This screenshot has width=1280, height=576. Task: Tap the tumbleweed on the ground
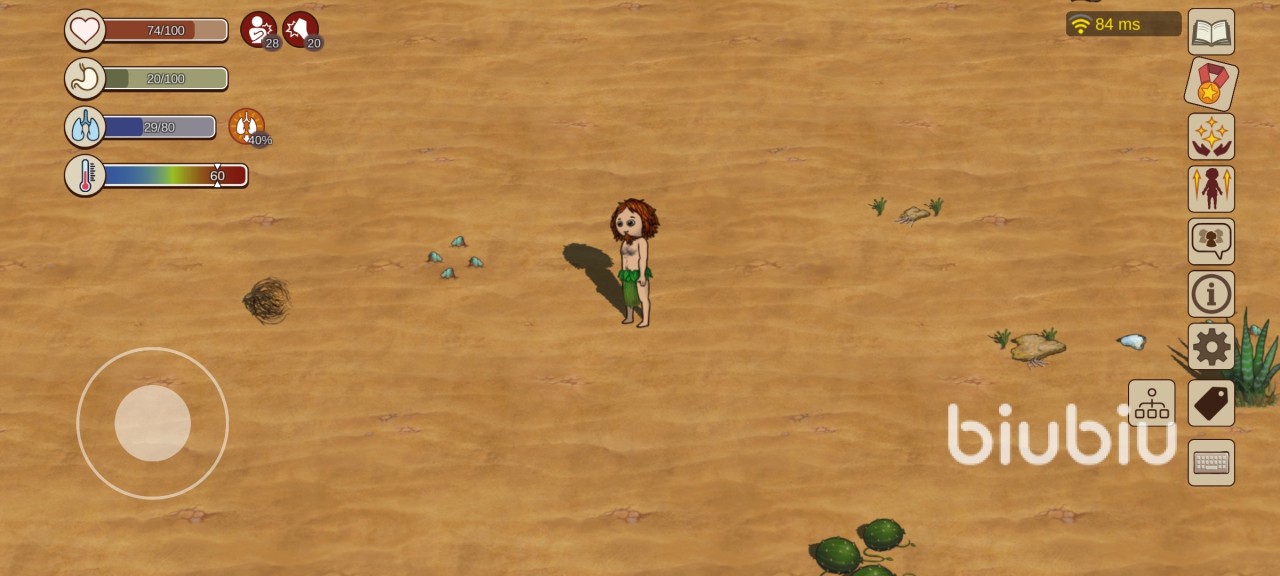click(x=267, y=300)
